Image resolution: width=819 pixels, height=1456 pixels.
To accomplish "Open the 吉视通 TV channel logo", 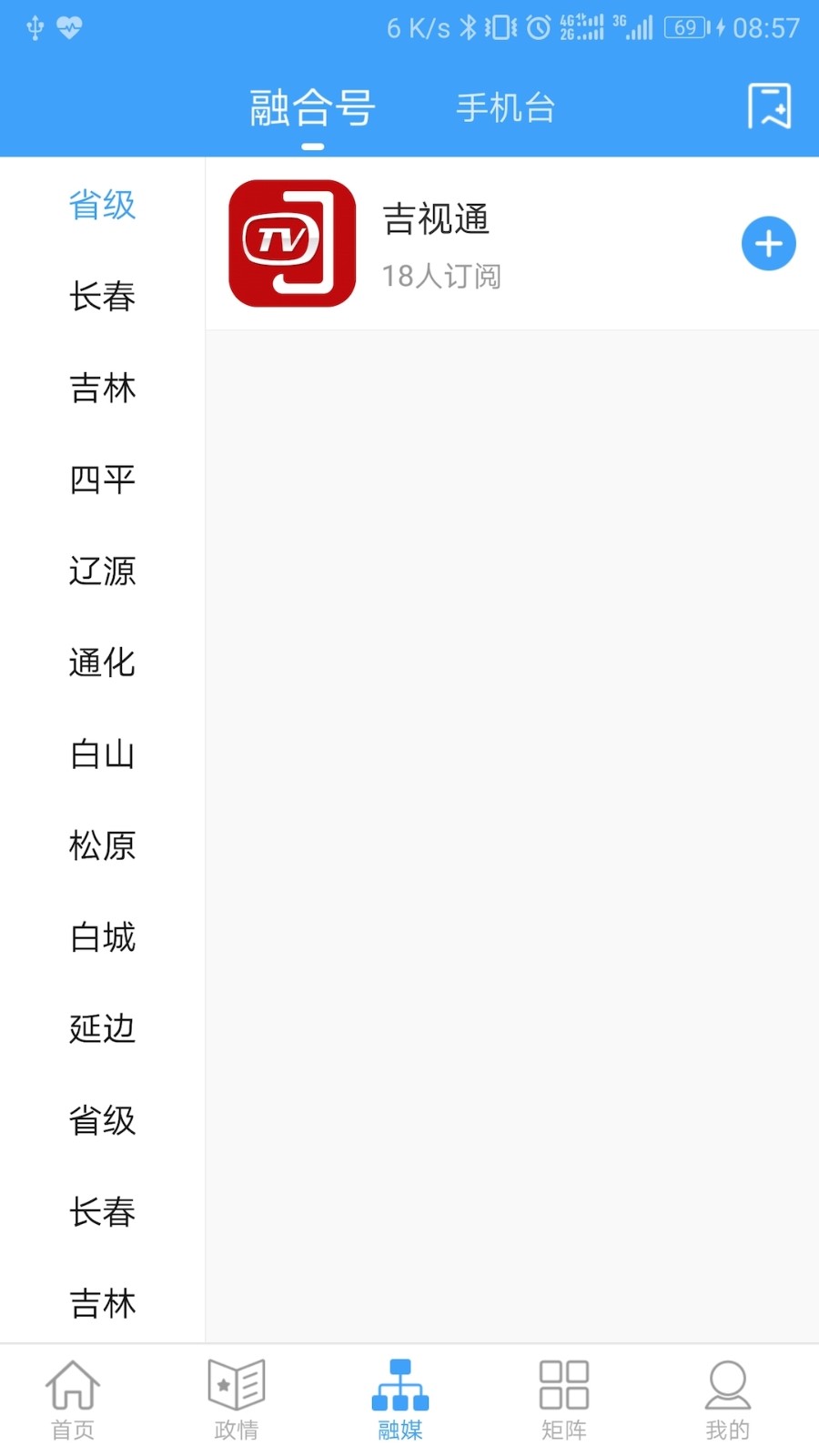I will click(x=292, y=244).
